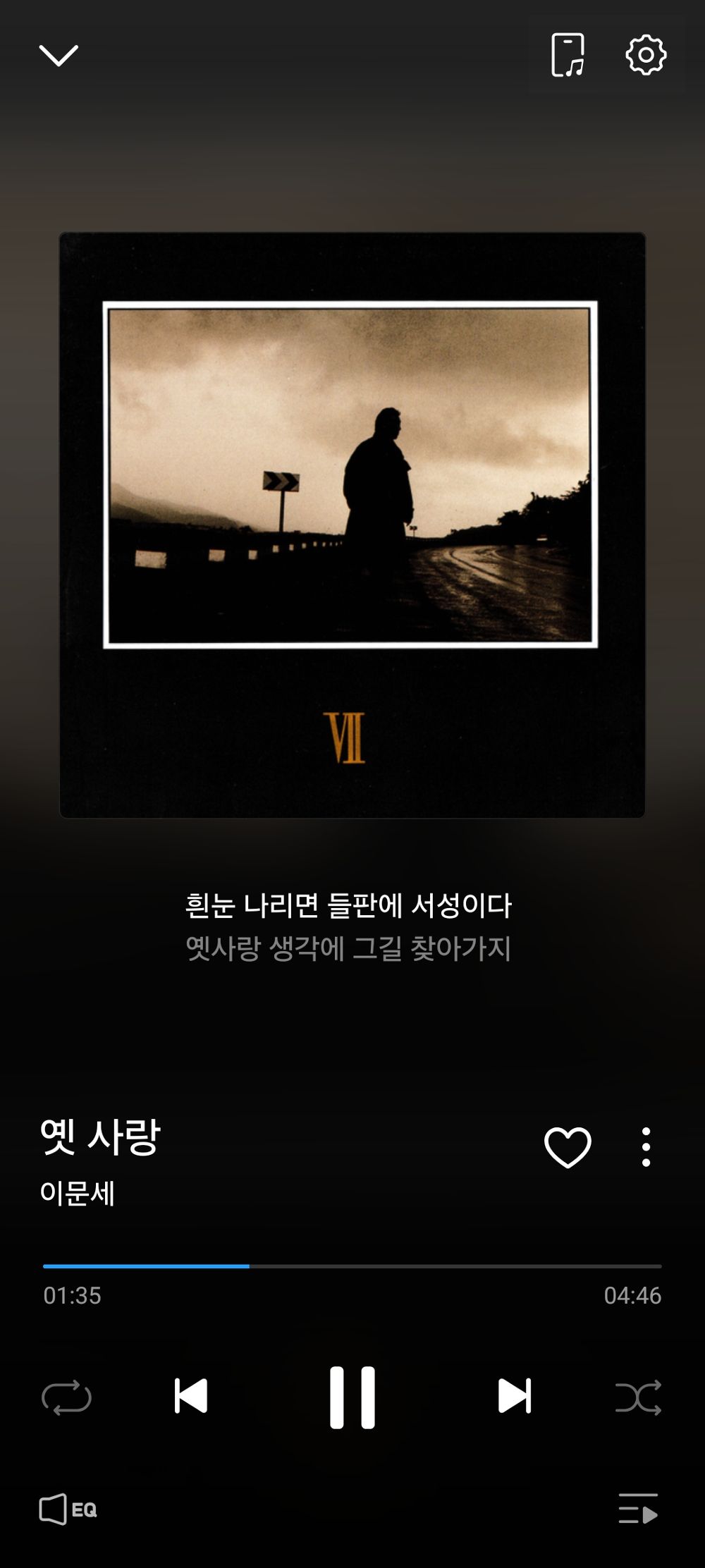Open the full lyrics view
The height and width of the screenshot is (1568, 705).
[348, 926]
